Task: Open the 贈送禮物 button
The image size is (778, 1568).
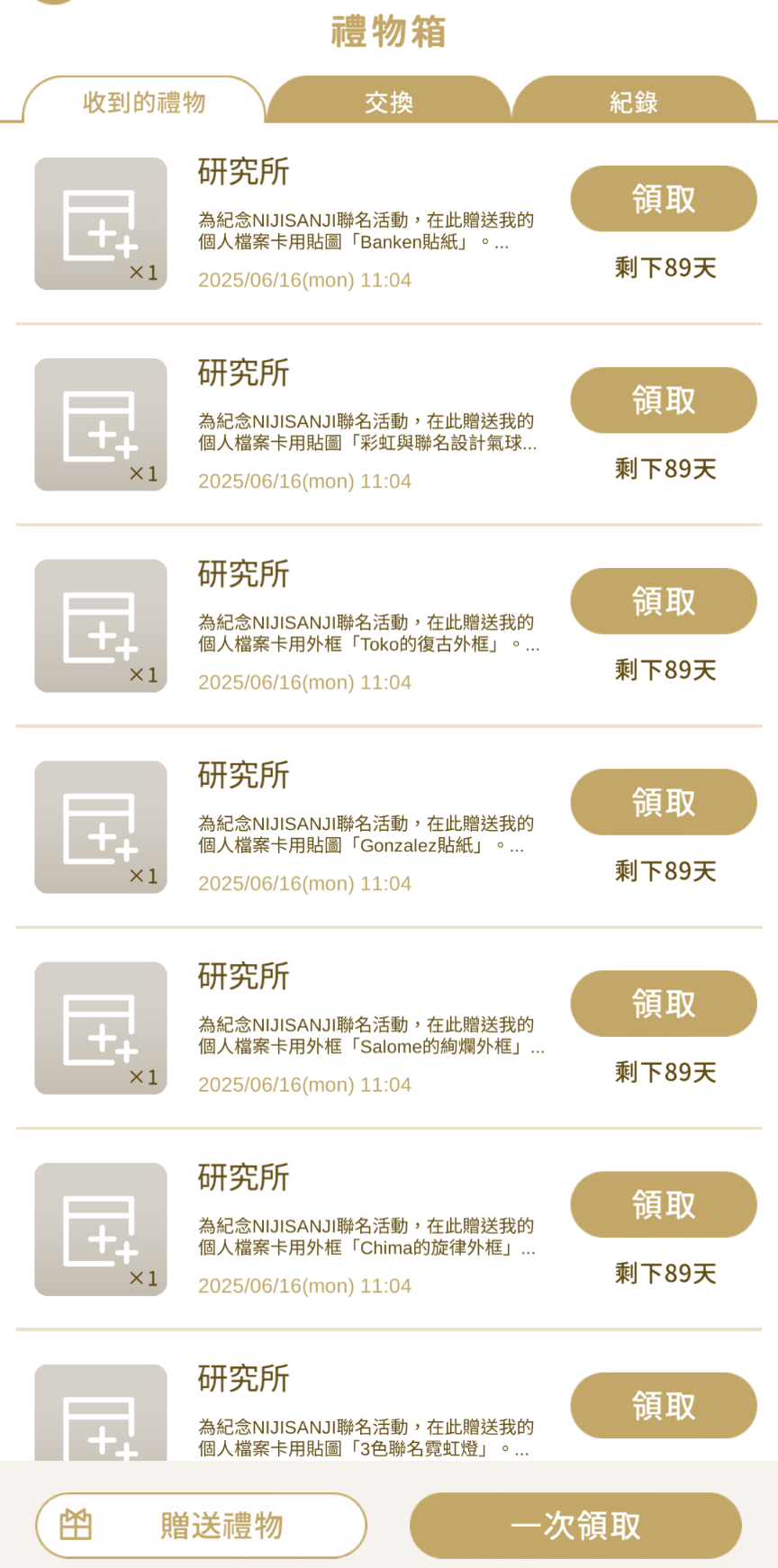Action: 201,1526
